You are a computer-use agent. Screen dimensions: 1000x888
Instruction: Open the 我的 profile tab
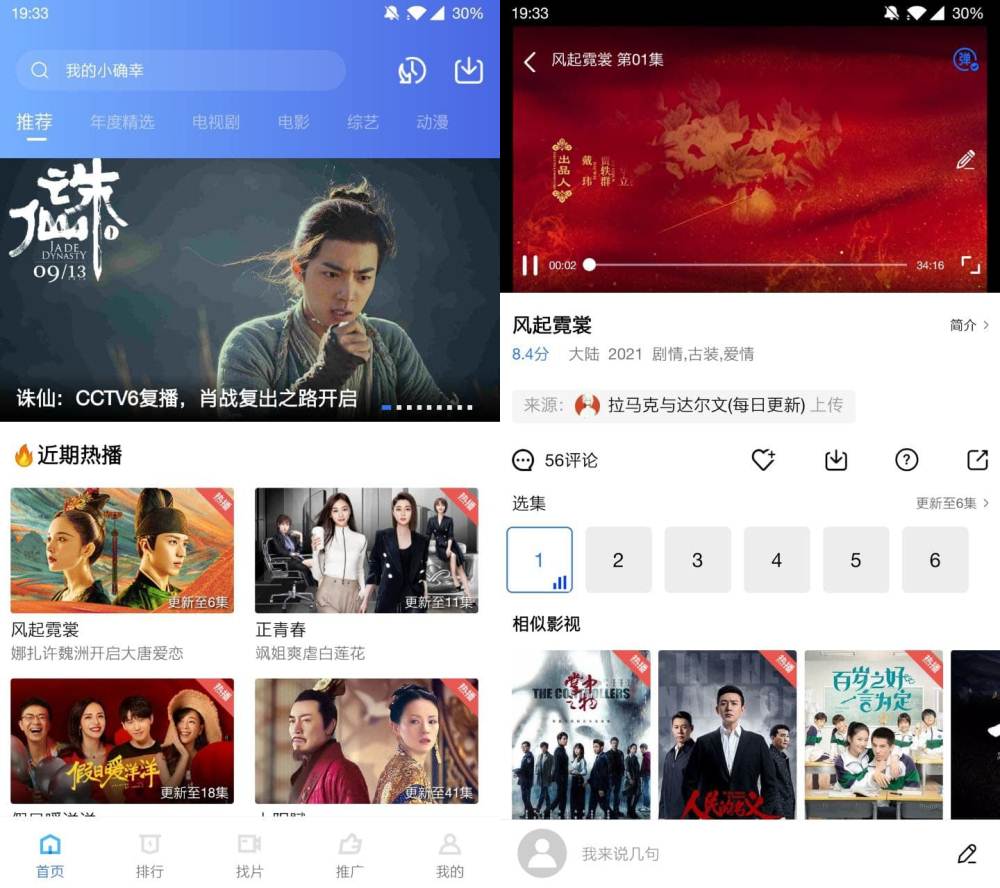tap(450, 855)
